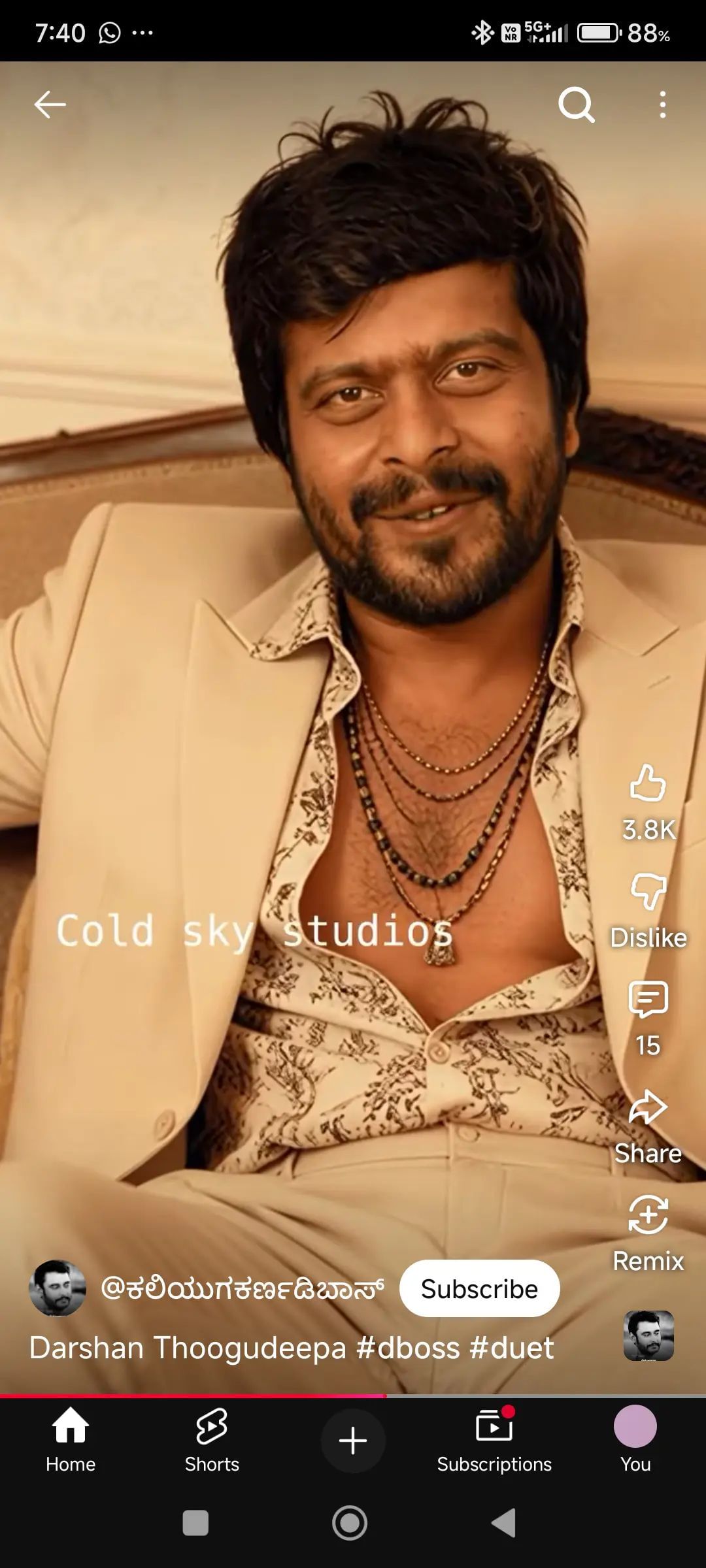Open the comments section

coord(648,1000)
